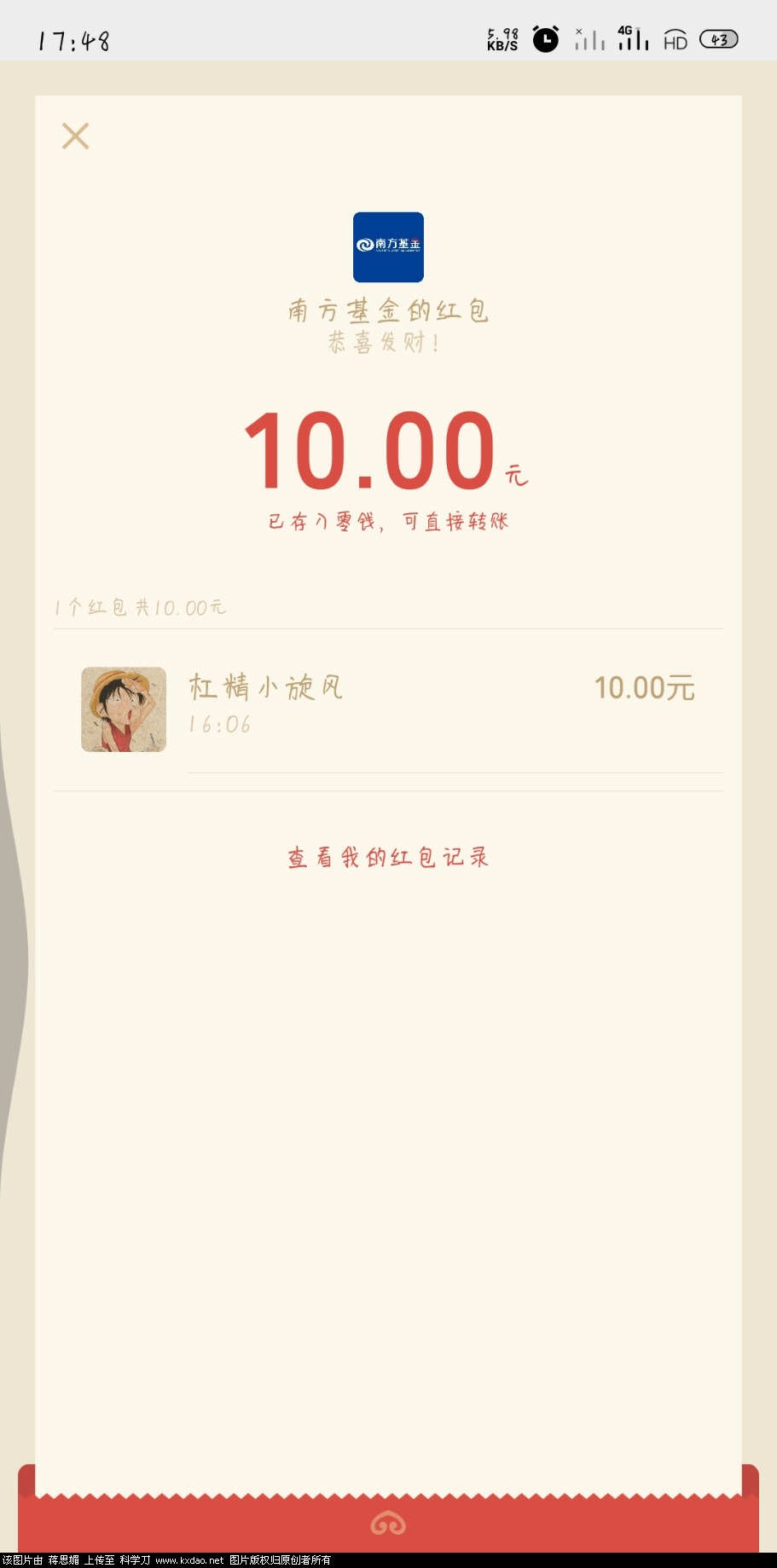
Task: Tap the HD voice indicator icon
Action: 674,41
